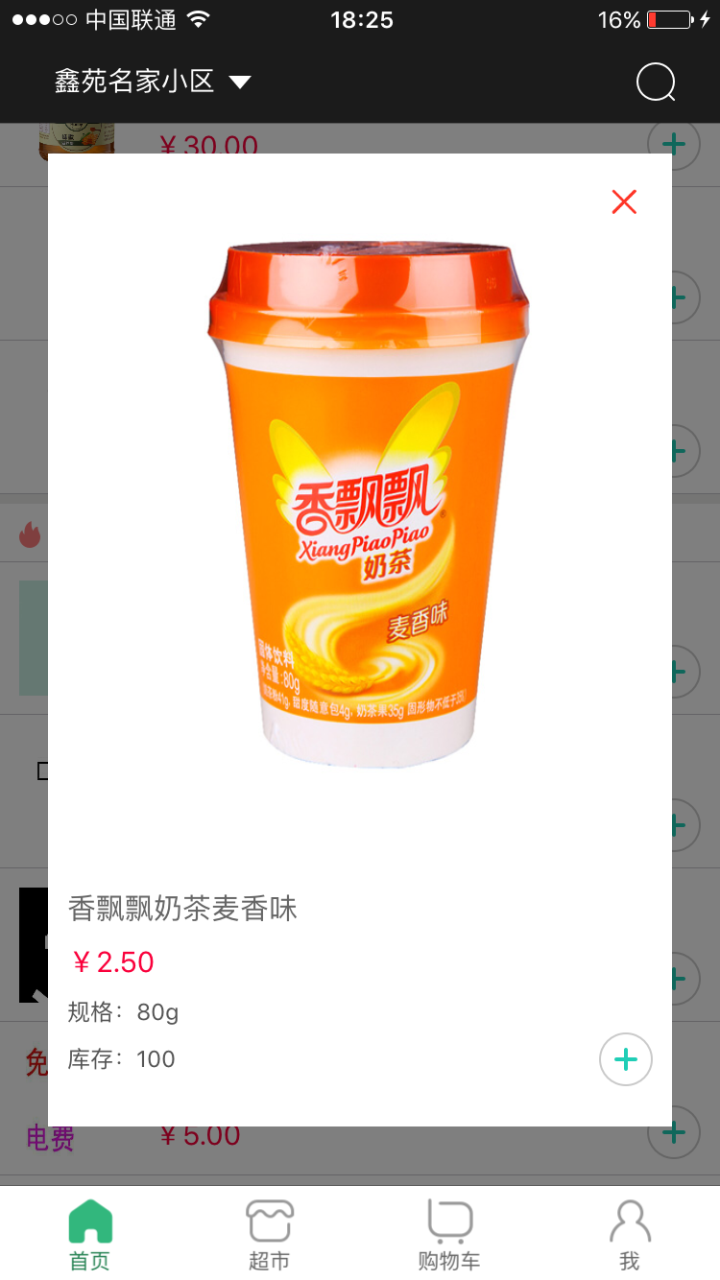Tap the add icon next to 电费 ¥5.00
The height and width of the screenshot is (1280, 720).
[x=674, y=1134]
